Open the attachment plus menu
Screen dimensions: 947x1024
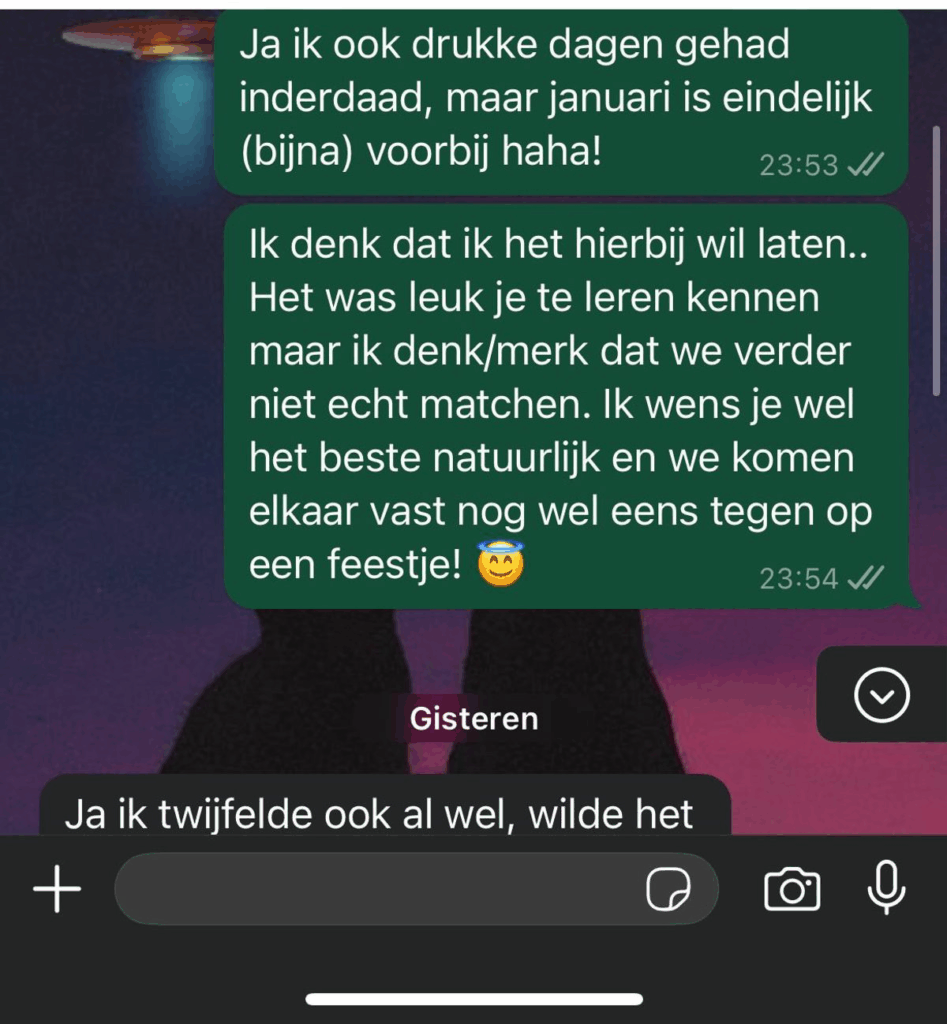[57, 888]
